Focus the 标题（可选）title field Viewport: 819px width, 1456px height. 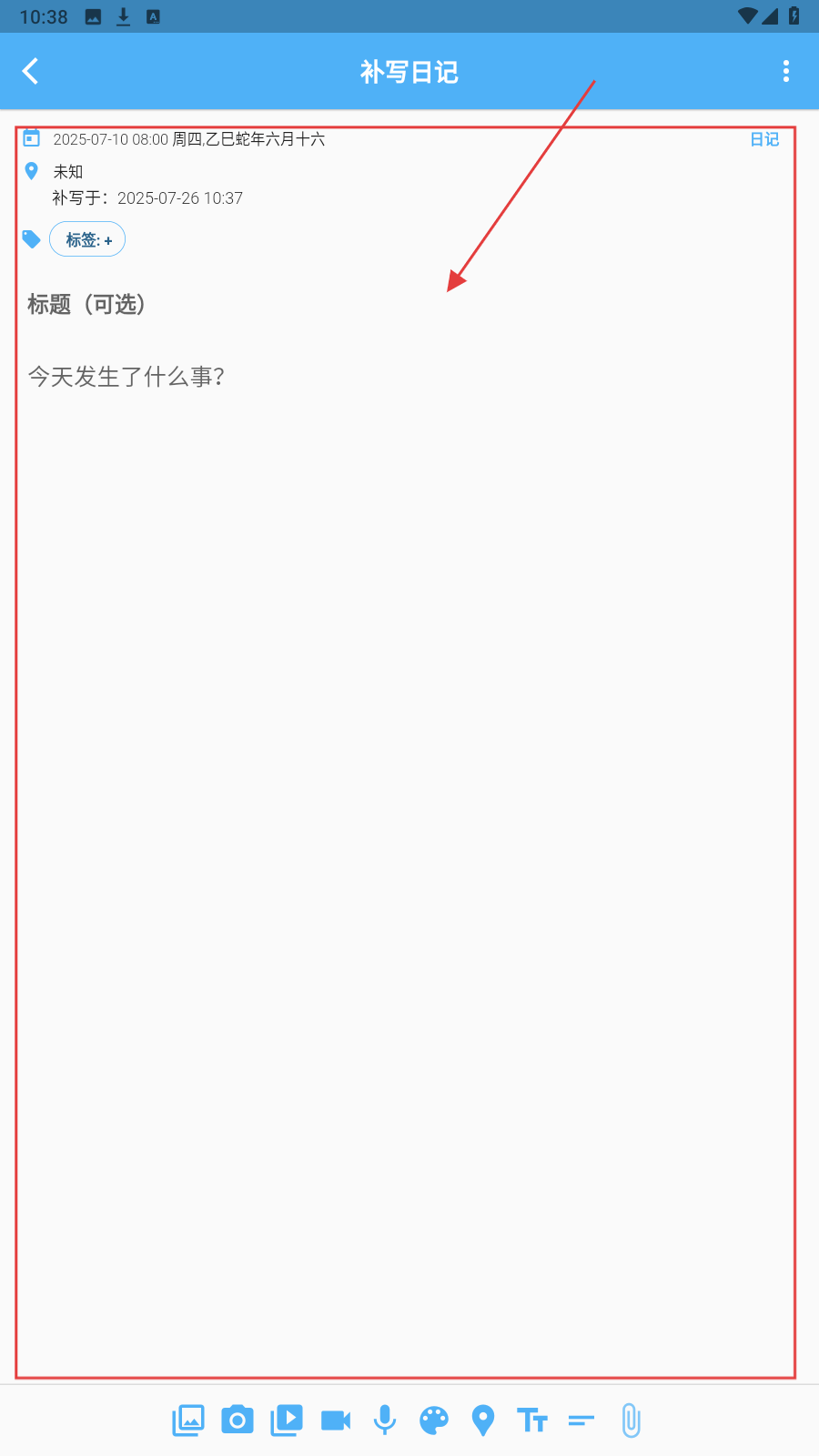click(x=86, y=304)
